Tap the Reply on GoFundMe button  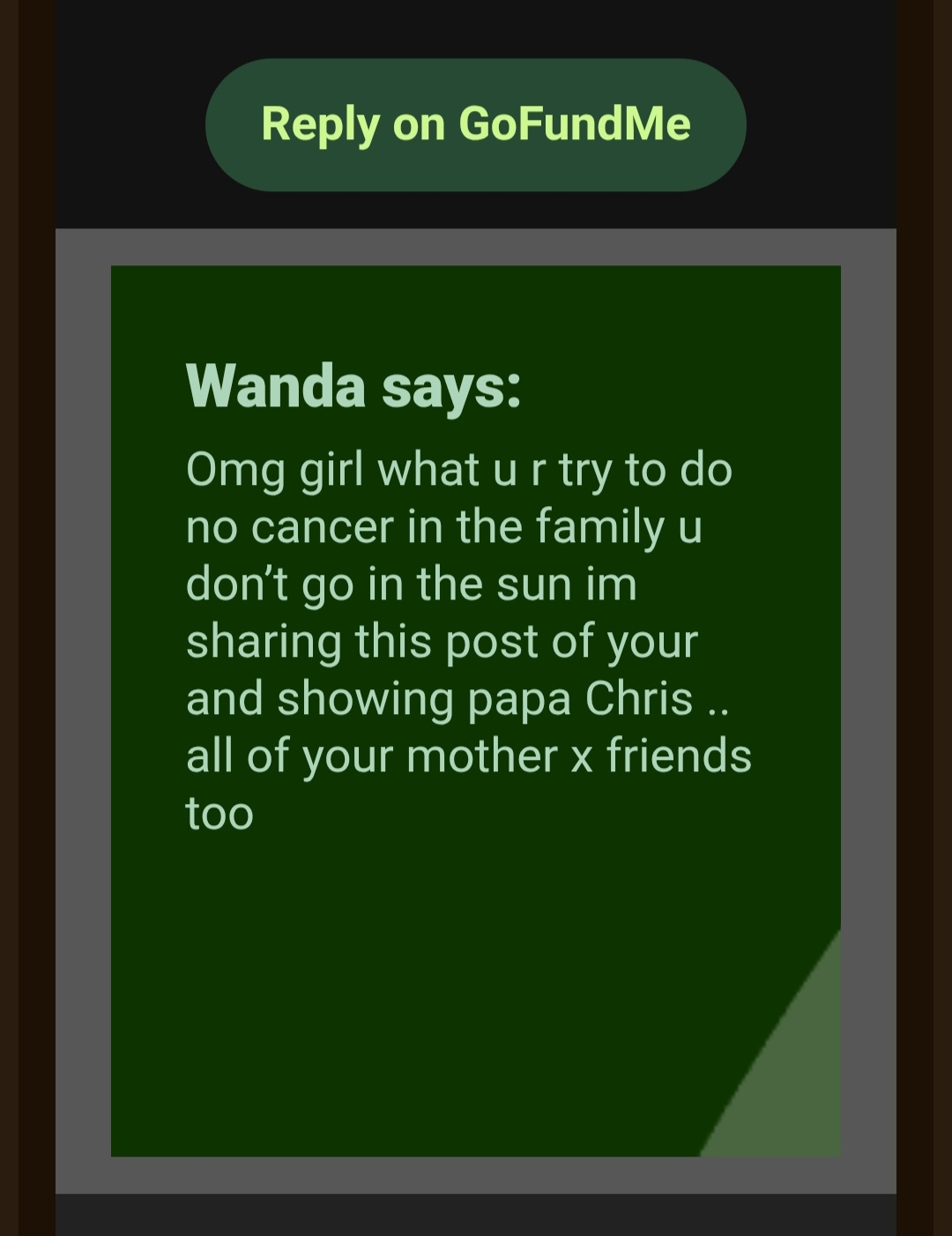[x=476, y=124]
